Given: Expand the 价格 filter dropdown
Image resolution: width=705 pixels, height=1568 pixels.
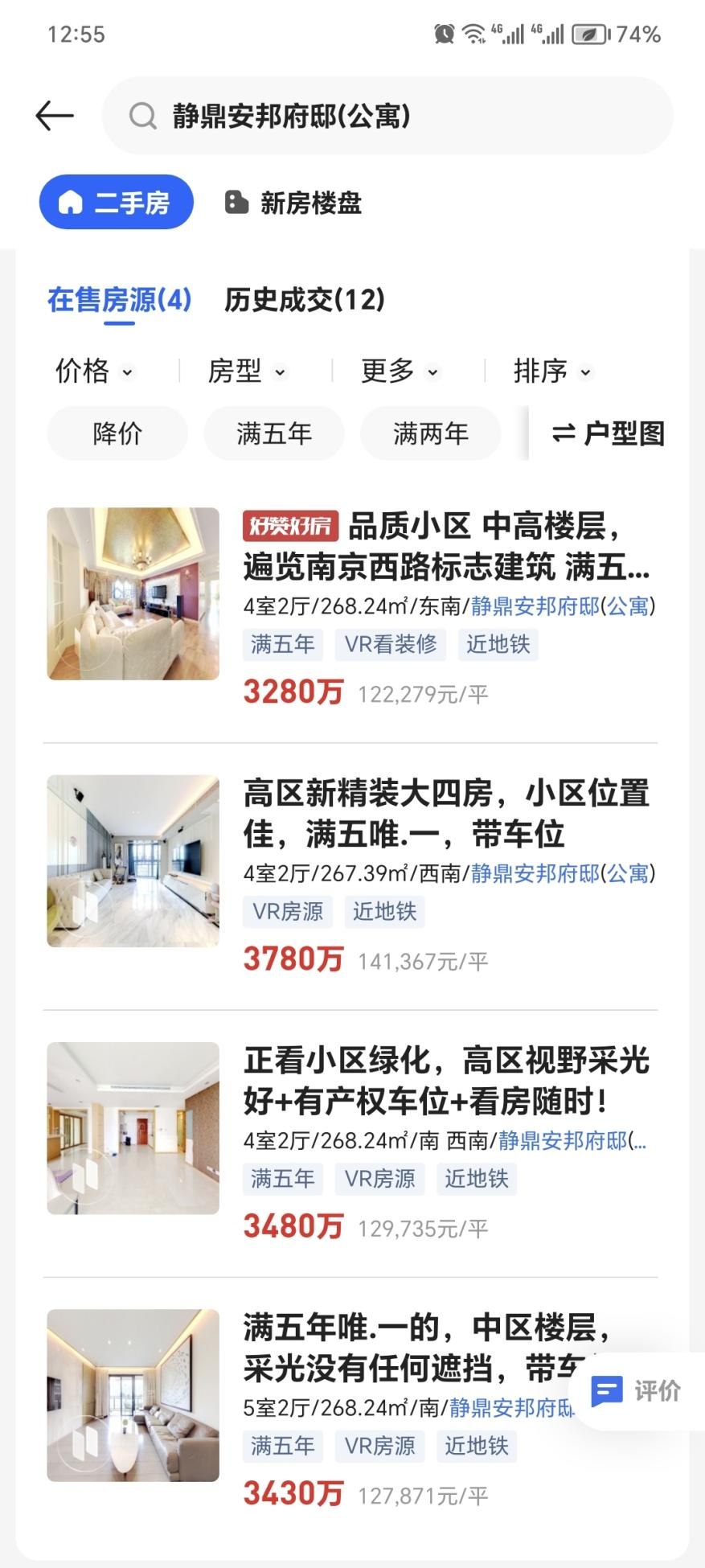Looking at the screenshot, I should pos(94,371).
